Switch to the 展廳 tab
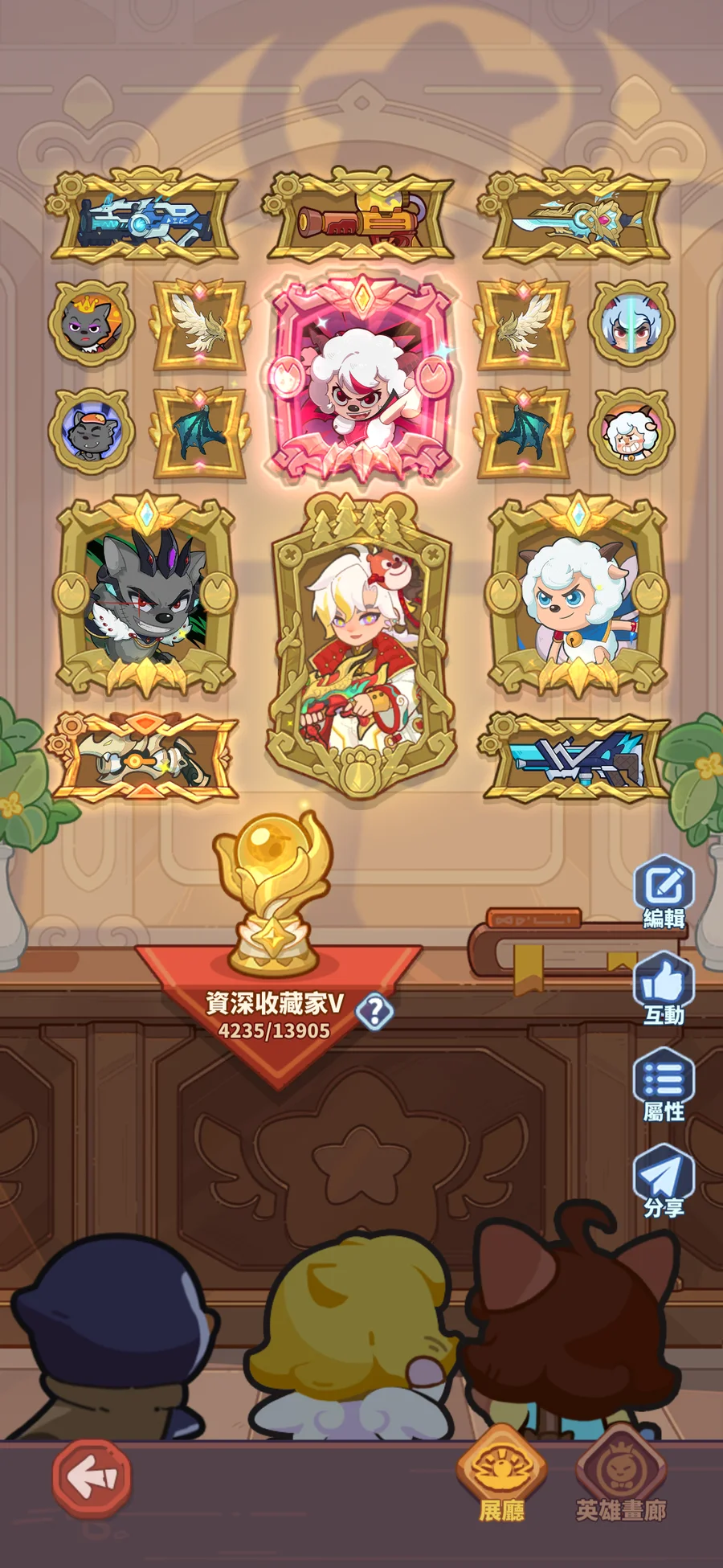Viewport: 723px width, 1568px height. pos(501,1476)
